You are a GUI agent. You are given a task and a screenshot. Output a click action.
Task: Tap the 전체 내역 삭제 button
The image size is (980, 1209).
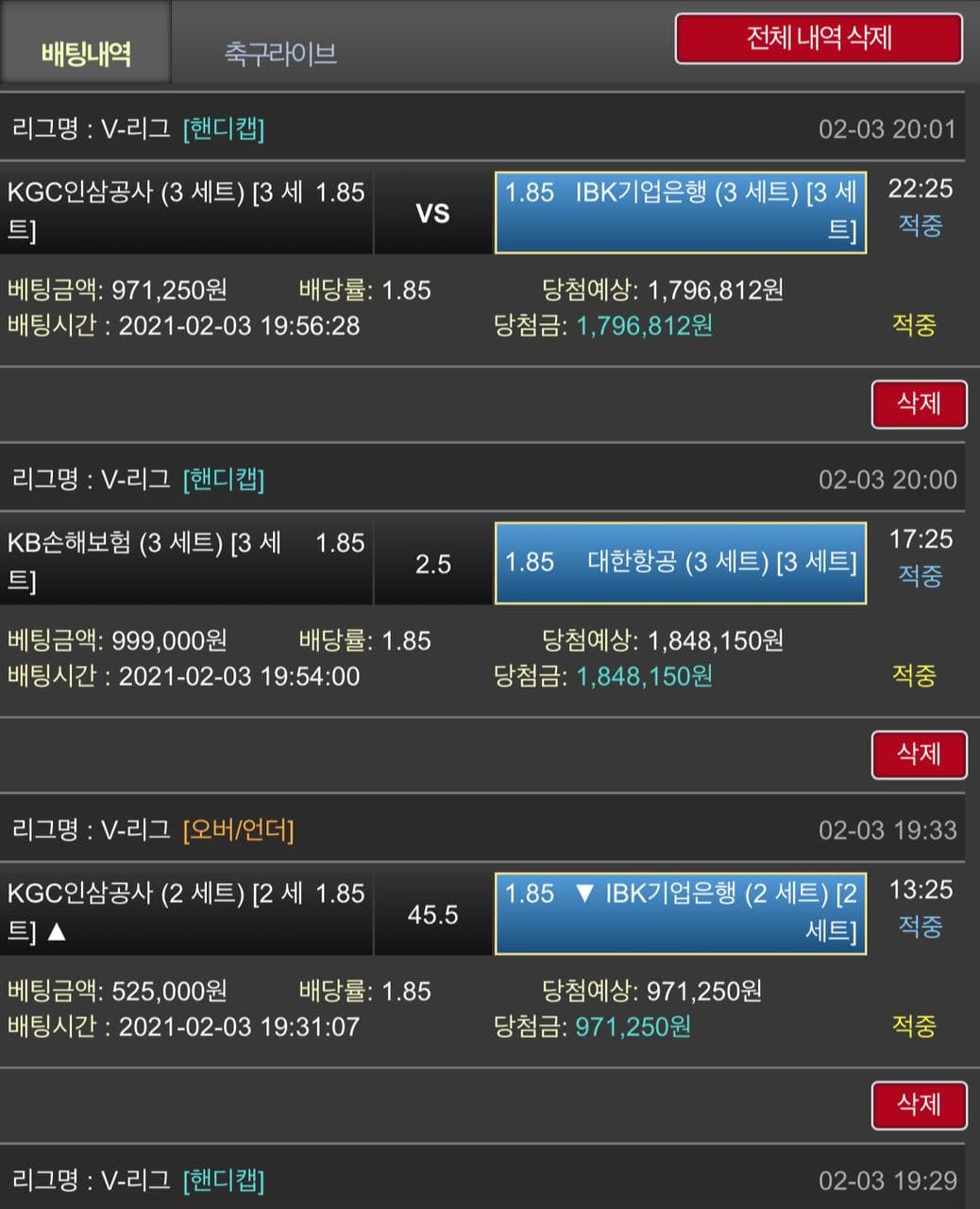pos(819,39)
